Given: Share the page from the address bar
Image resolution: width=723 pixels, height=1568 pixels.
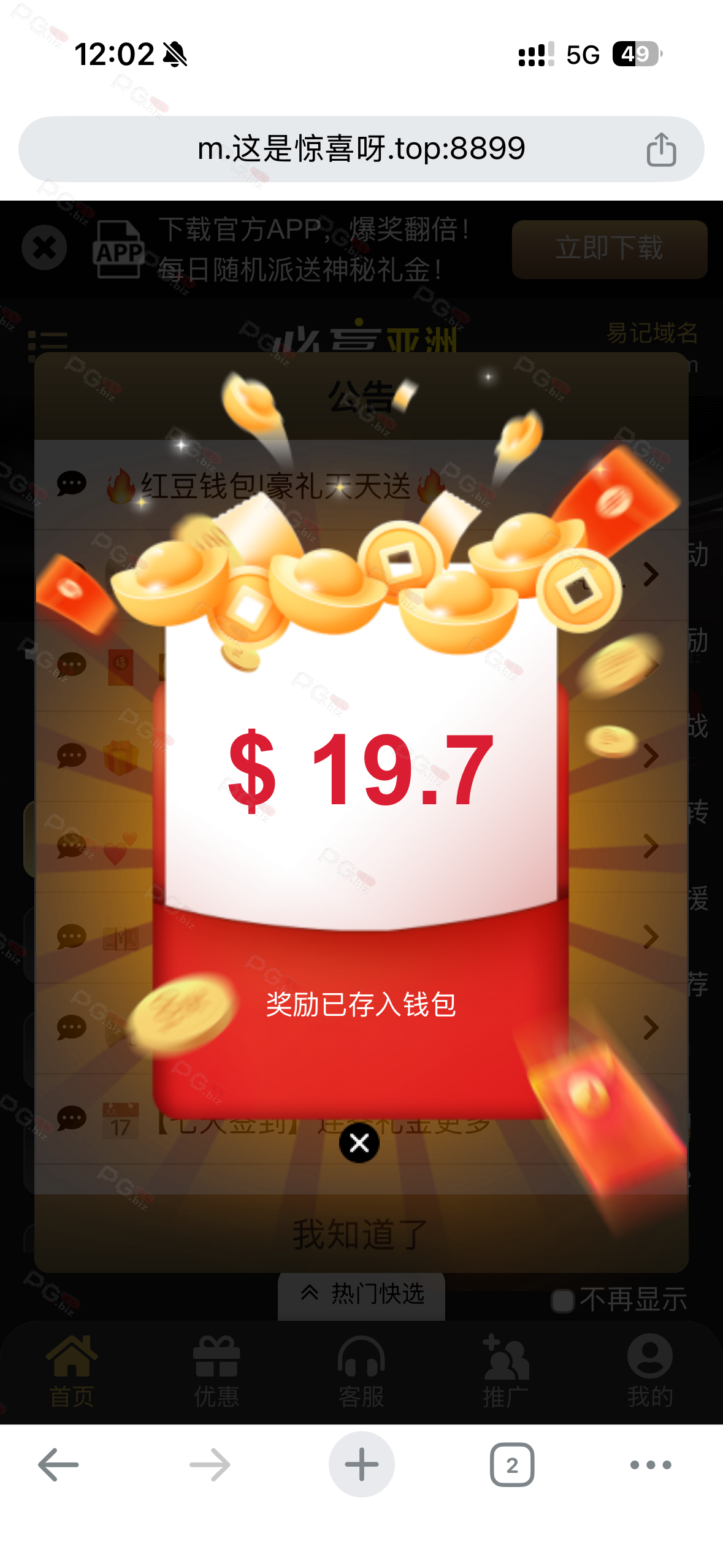Looking at the screenshot, I should [x=661, y=149].
